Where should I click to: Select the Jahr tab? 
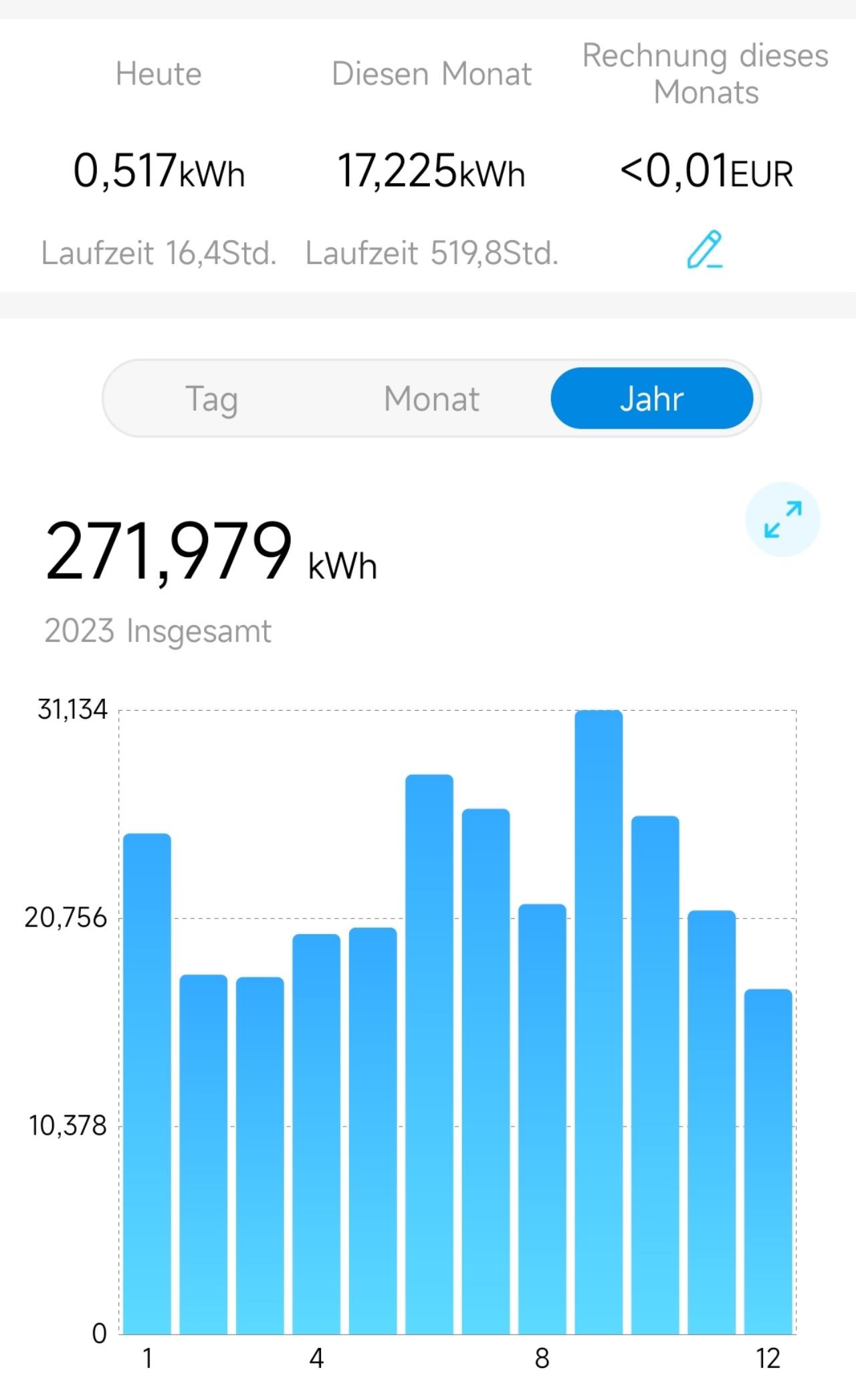point(652,398)
